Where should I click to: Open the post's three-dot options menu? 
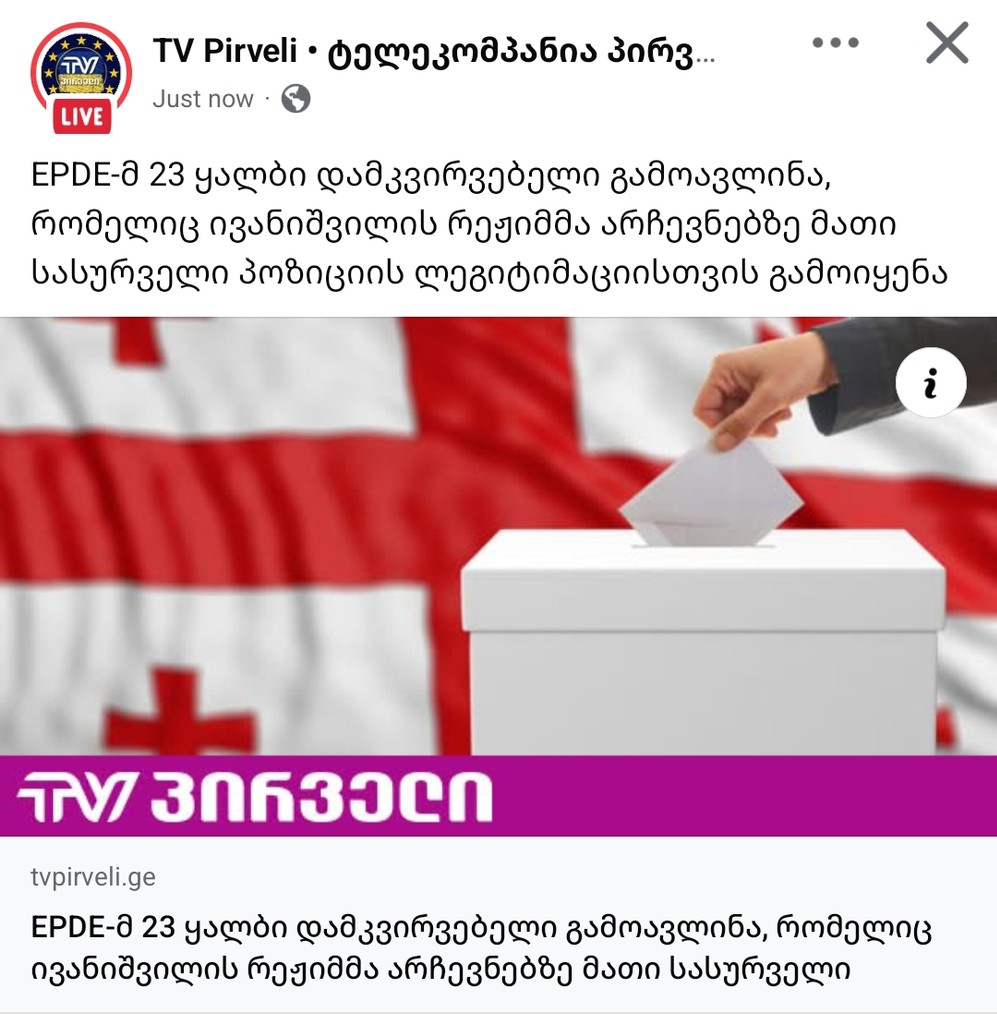click(835, 43)
